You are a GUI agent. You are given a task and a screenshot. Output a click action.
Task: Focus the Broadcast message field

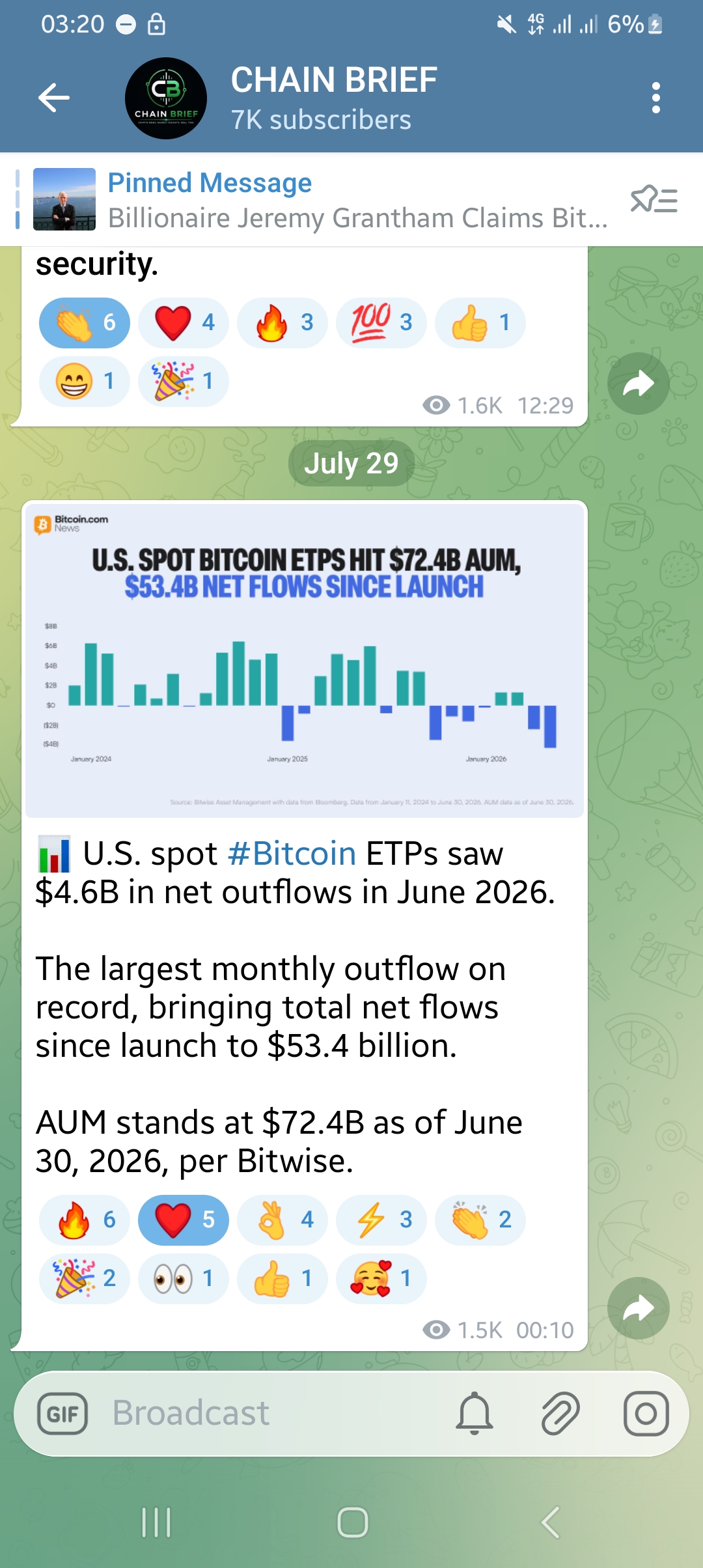tap(273, 1414)
